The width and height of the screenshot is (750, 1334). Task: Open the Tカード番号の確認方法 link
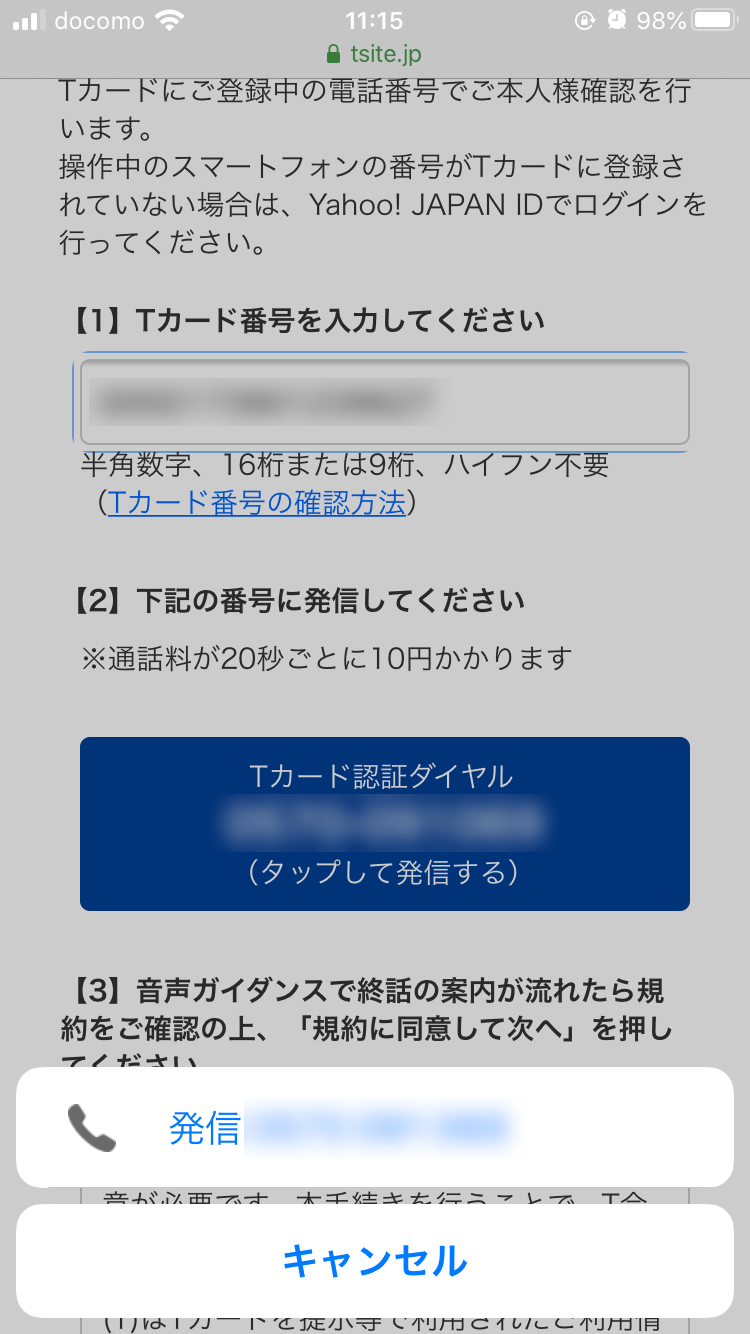pyautogui.click(x=256, y=502)
